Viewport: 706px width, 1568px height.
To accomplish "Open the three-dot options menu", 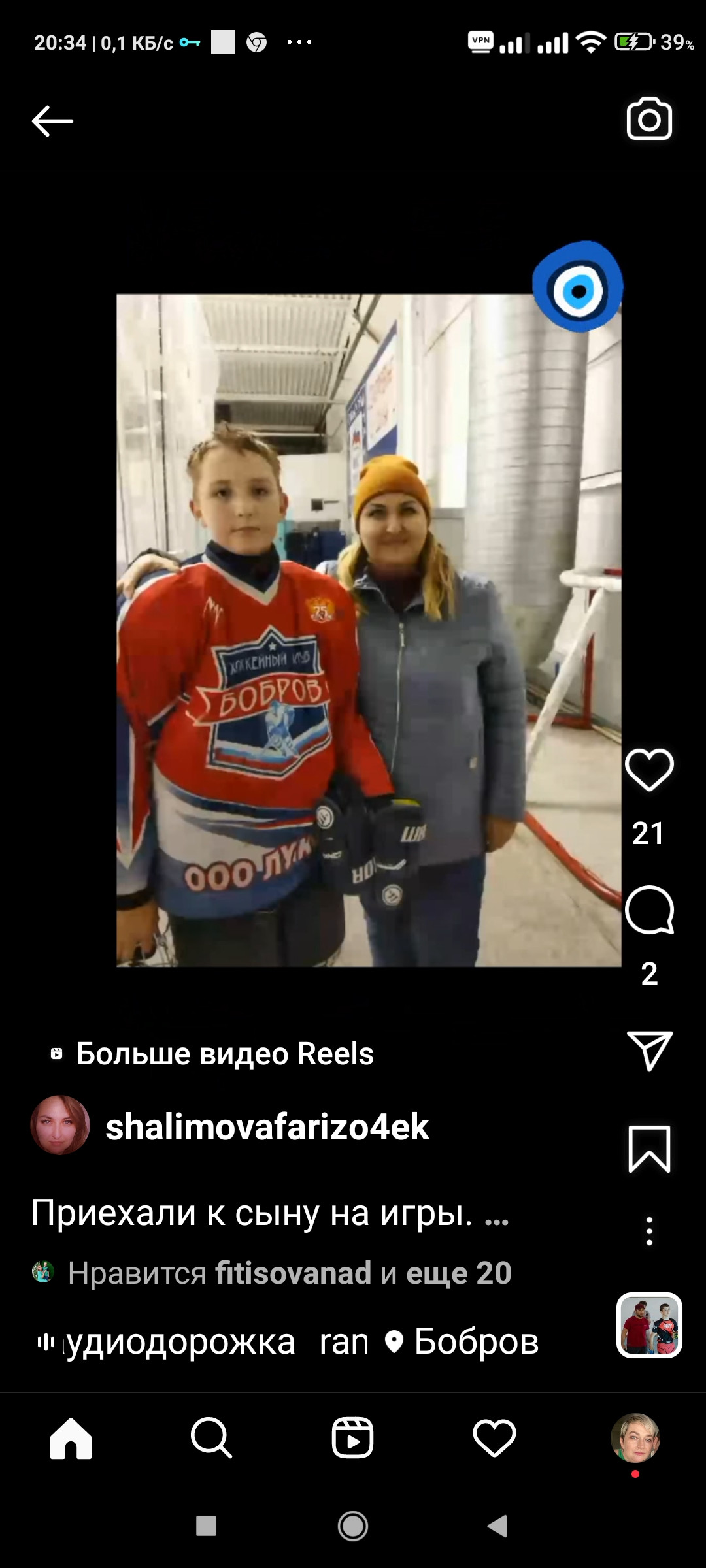I will (648, 1231).
